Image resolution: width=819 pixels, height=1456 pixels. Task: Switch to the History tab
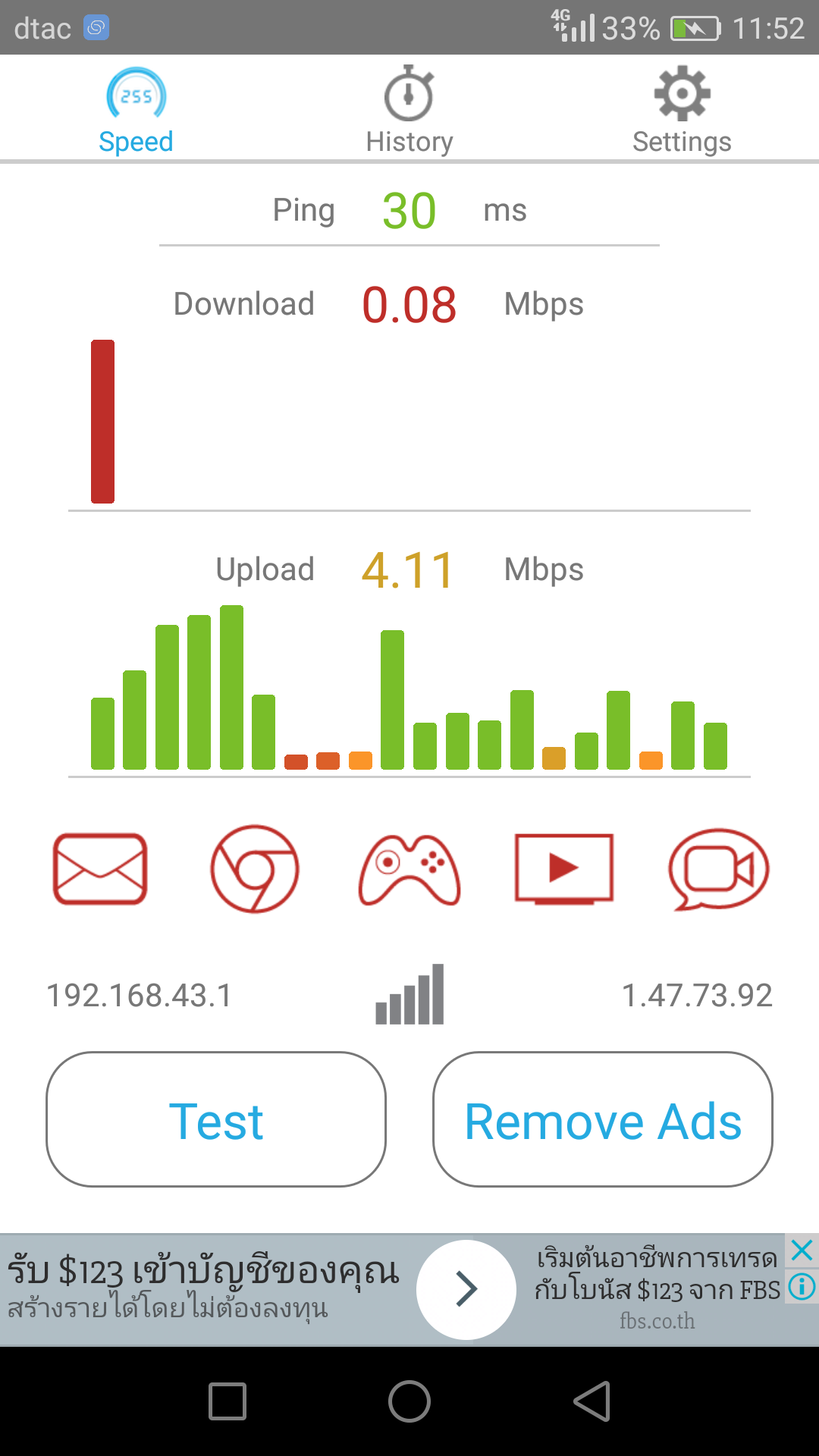[409, 110]
